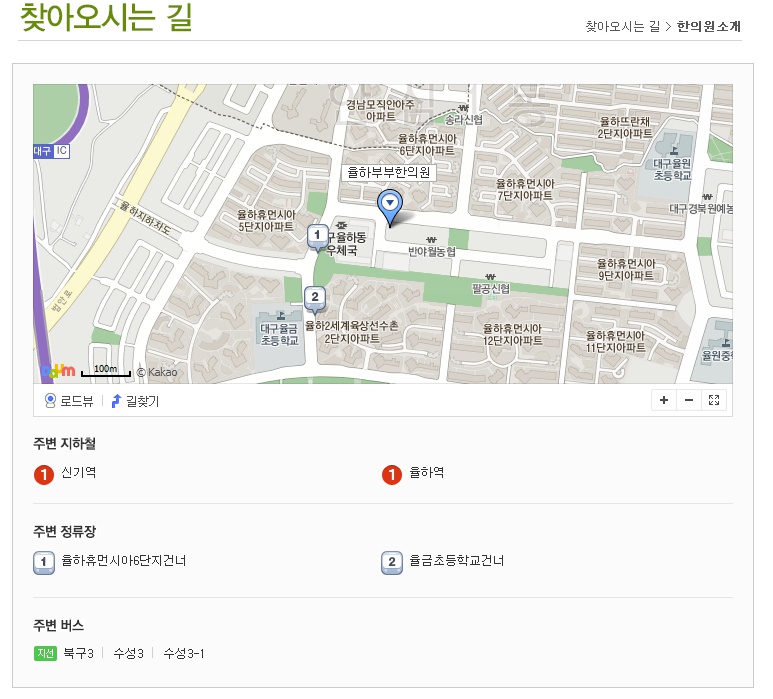Open 로드뷰 street view
The width and height of the screenshot is (773, 699).
pos(68,401)
